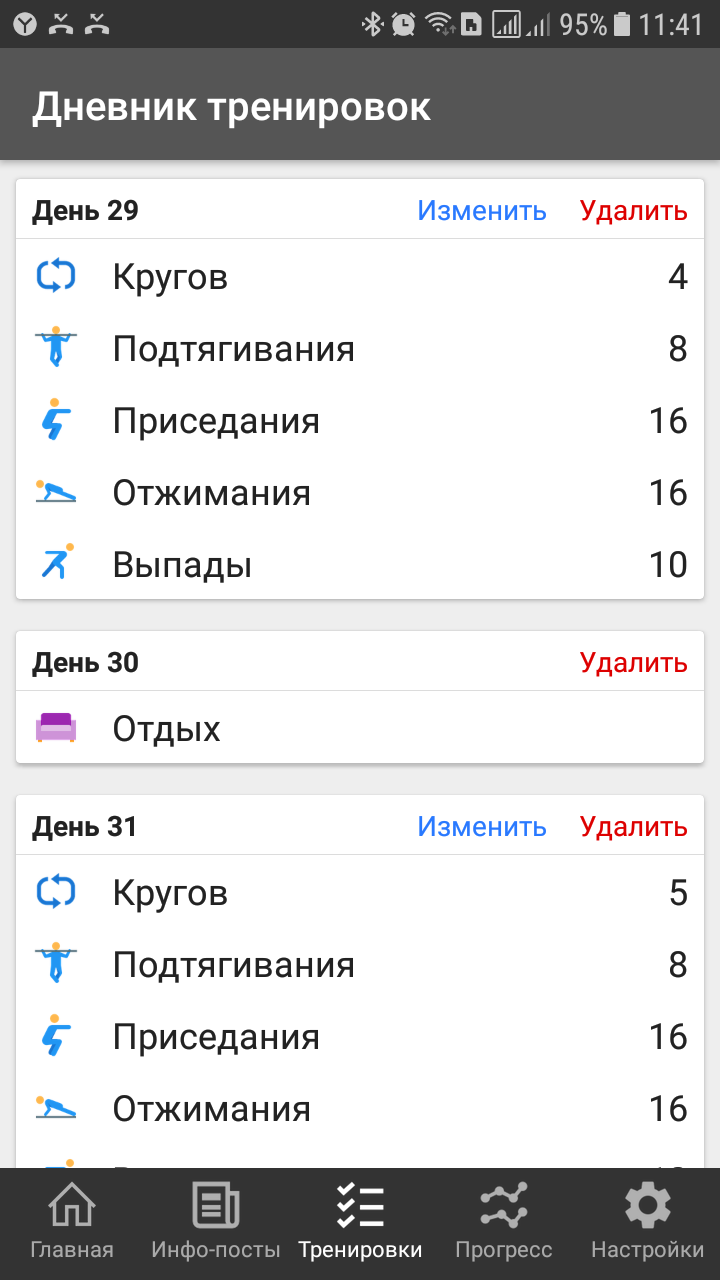The image size is (720, 1280).
Task: Edit the Day 31 workout entry
Action: coord(482,827)
